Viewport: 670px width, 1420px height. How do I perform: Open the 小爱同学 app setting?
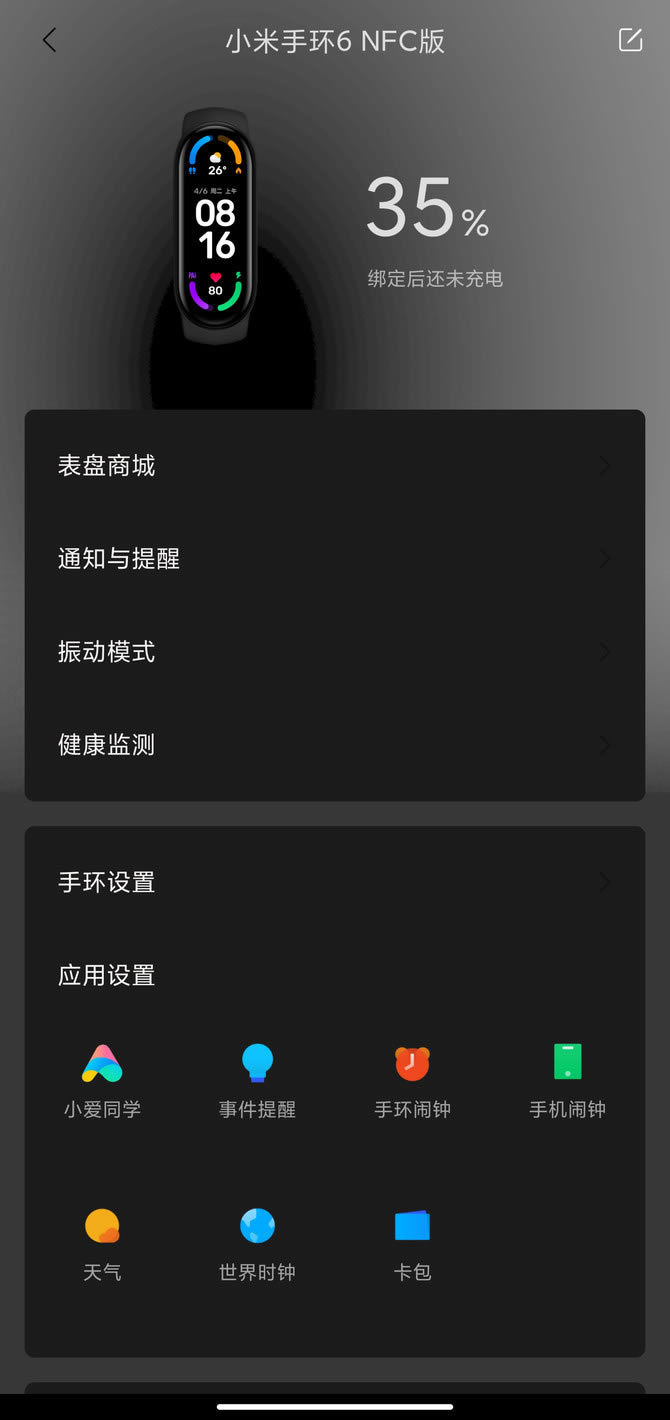pos(102,1080)
